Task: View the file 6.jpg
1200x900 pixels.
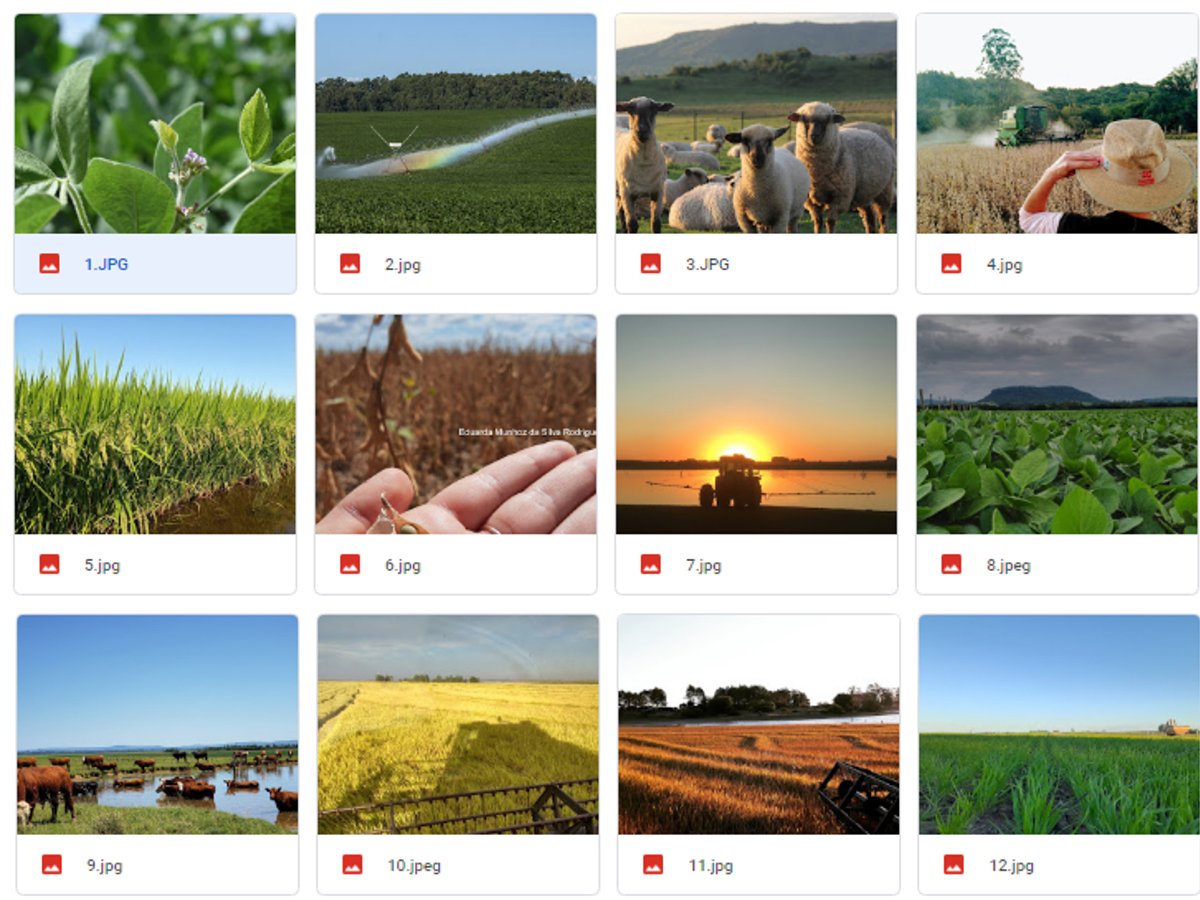Action: click(x=455, y=424)
